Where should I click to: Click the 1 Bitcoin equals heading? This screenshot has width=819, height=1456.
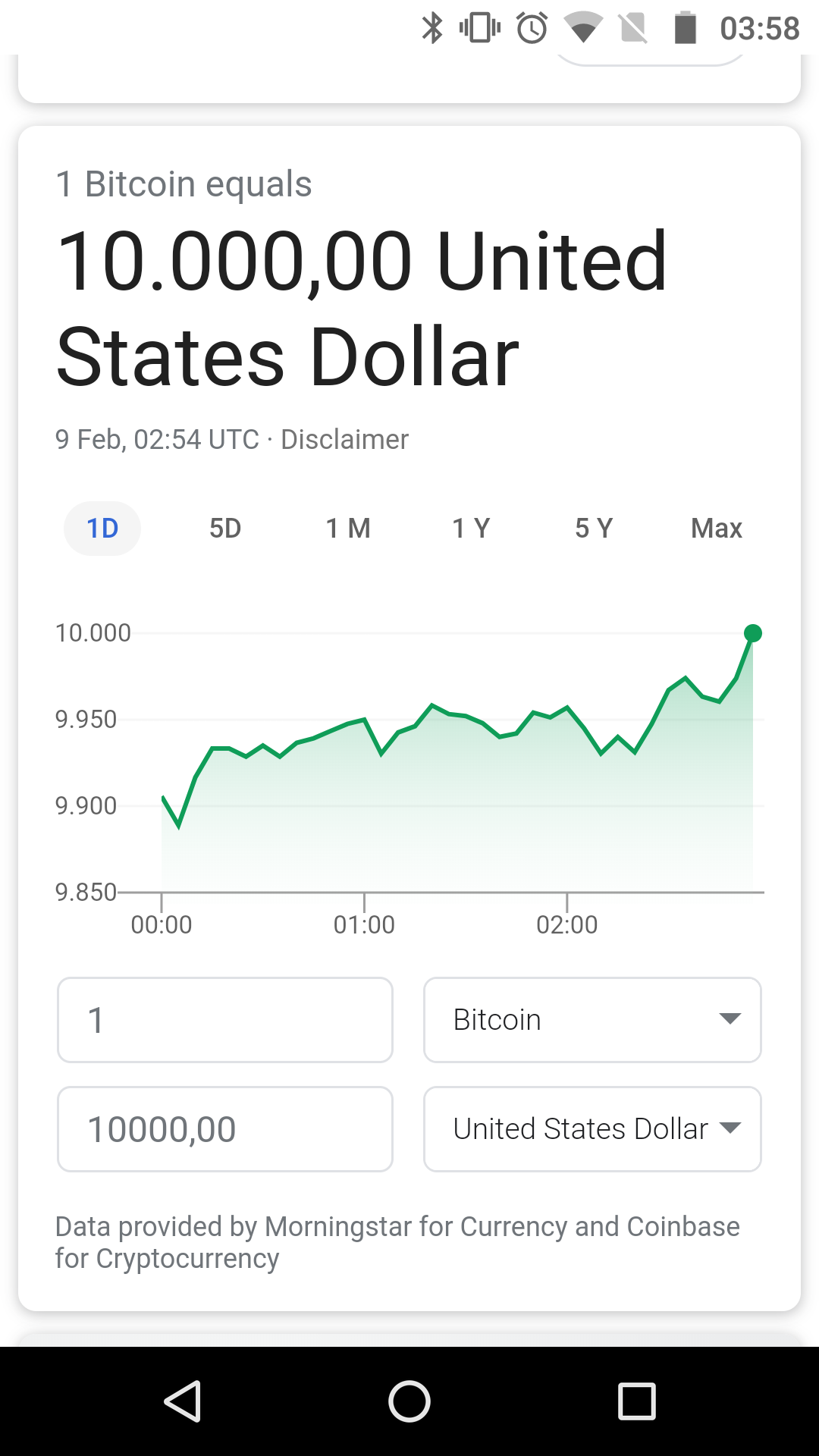(x=184, y=183)
